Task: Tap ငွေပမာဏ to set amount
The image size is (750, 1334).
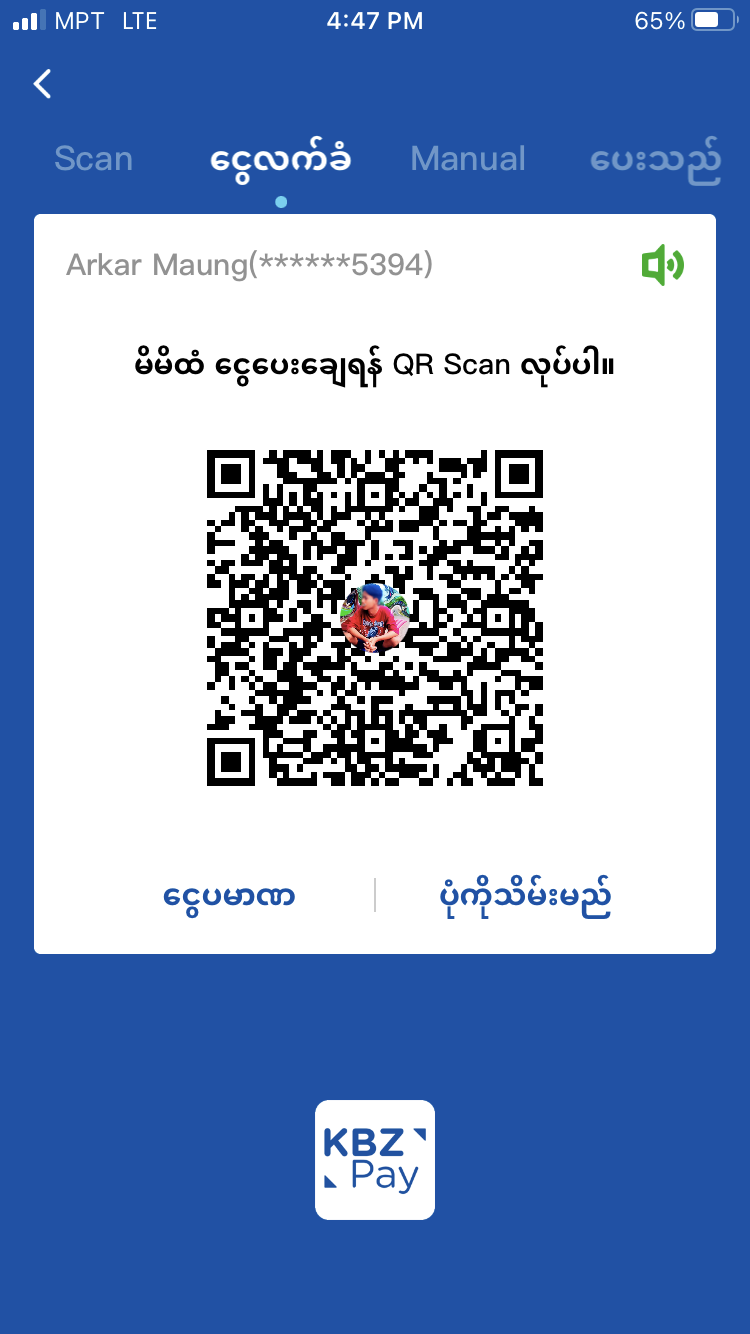Action: 229,895
